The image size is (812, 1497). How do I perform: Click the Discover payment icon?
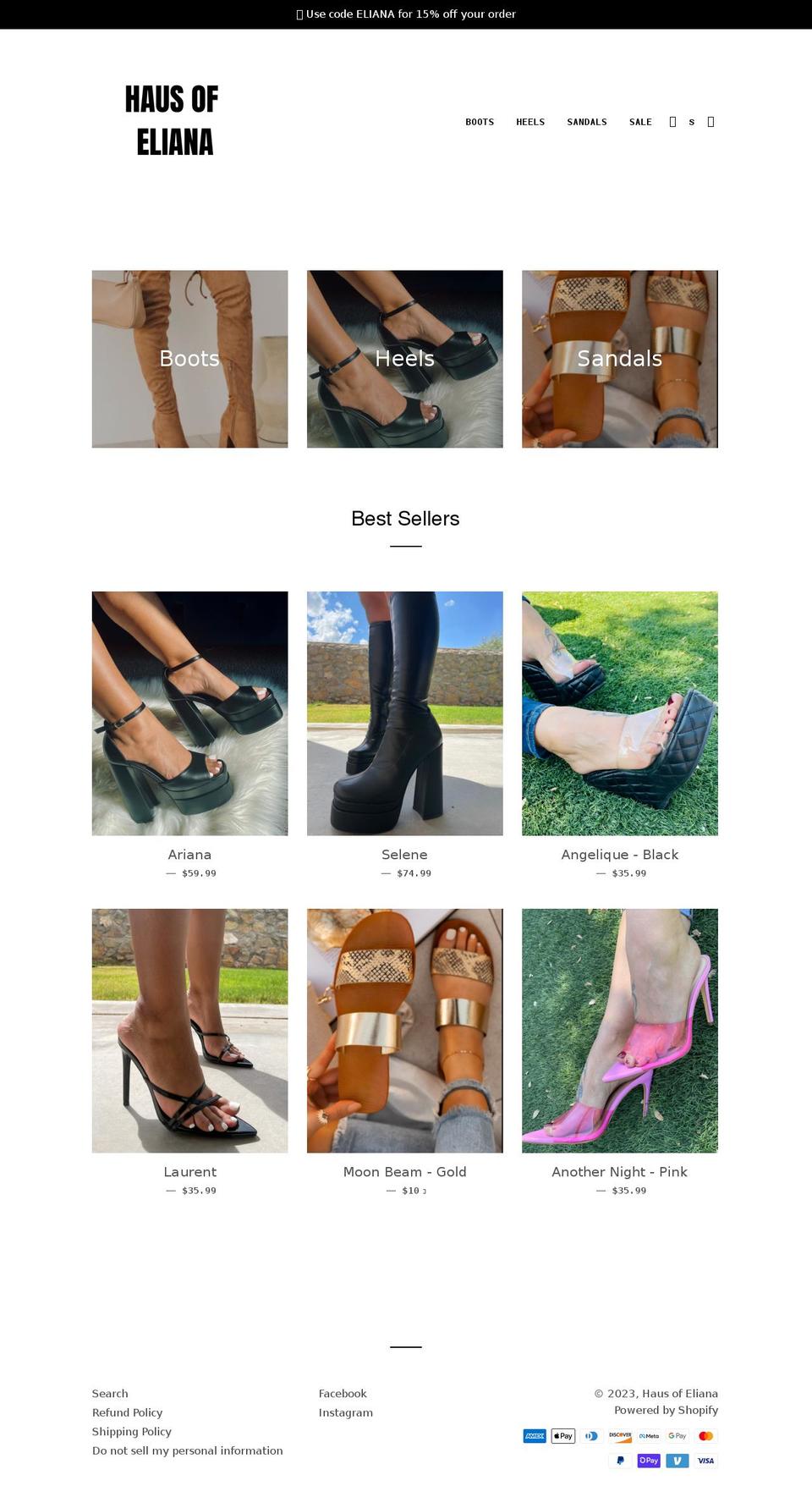[620, 1436]
